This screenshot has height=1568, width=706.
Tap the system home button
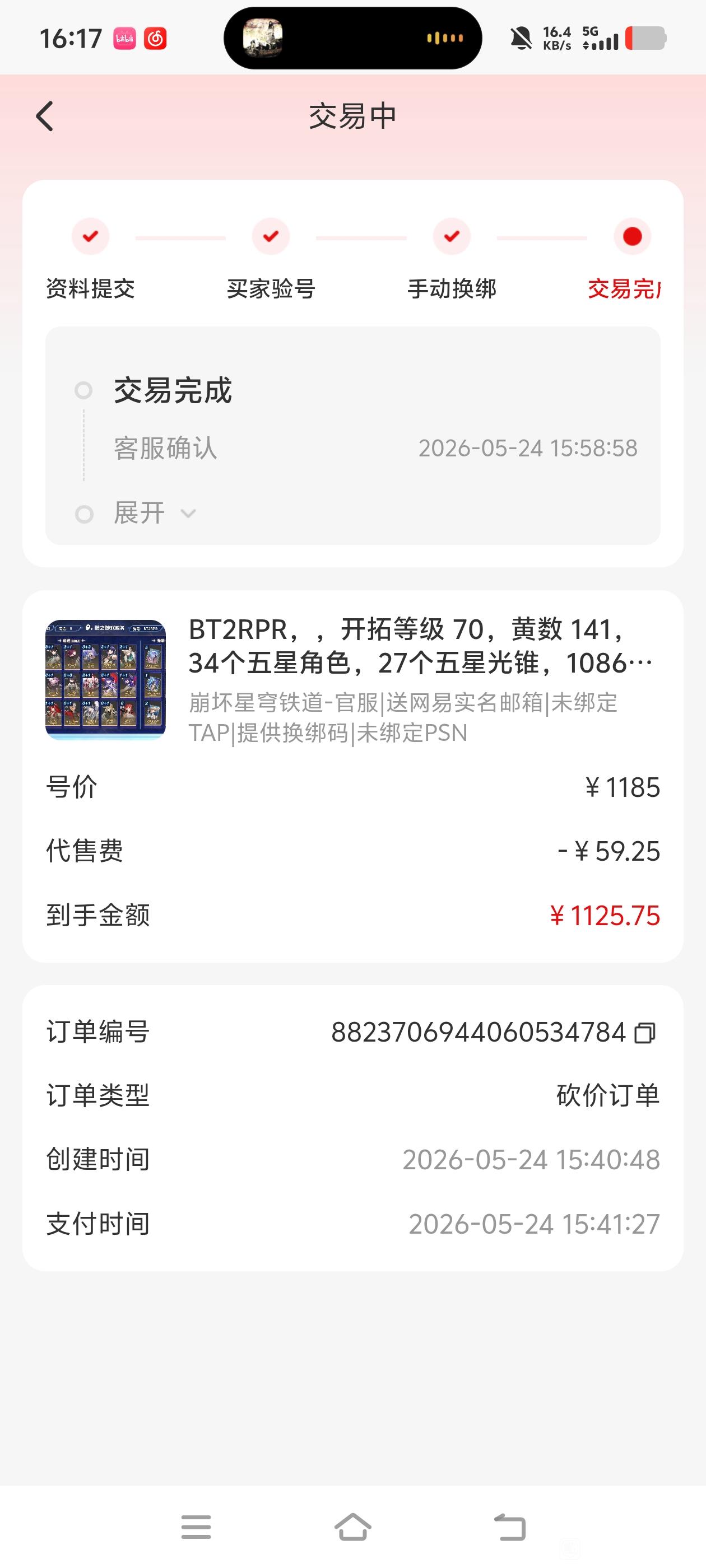click(352, 1527)
